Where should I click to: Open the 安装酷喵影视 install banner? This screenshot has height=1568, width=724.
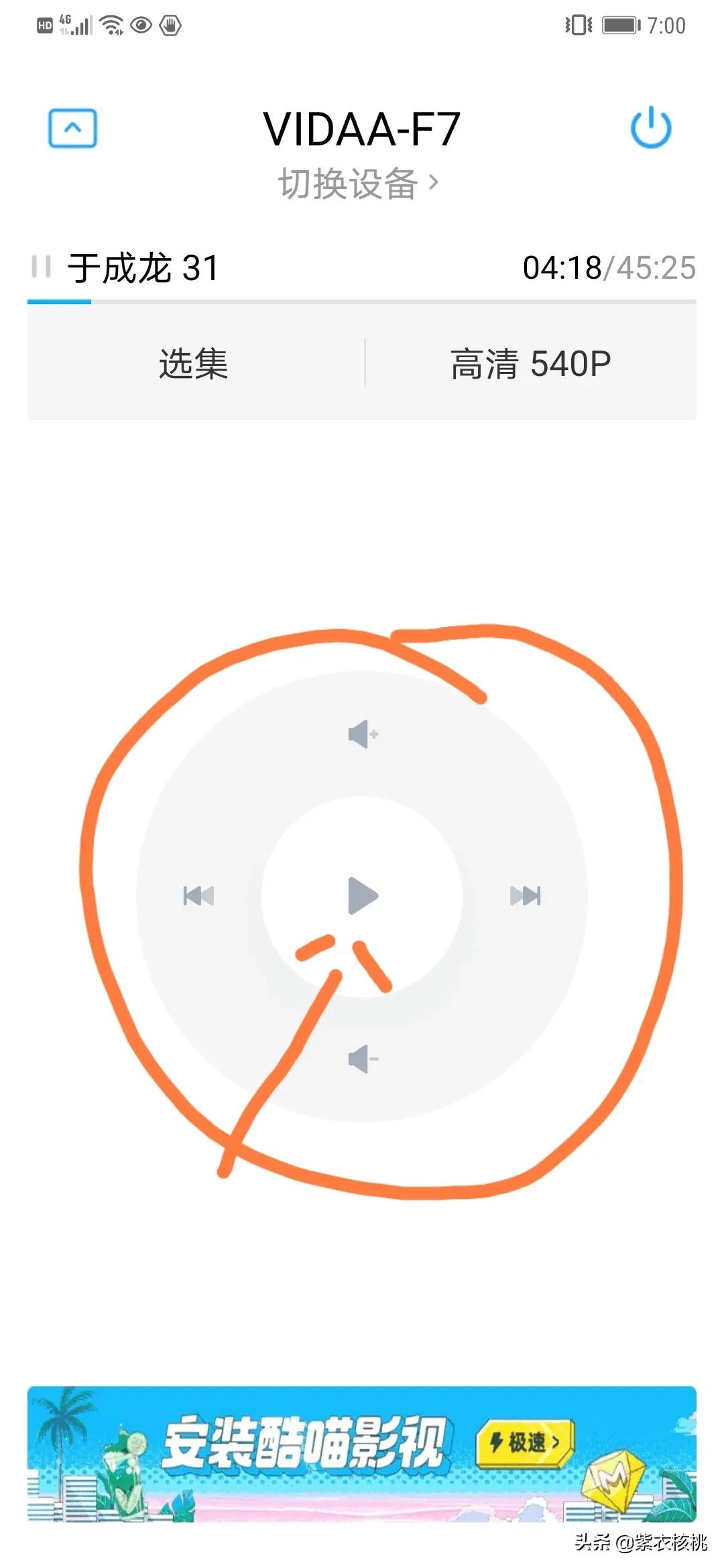point(362,1453)
